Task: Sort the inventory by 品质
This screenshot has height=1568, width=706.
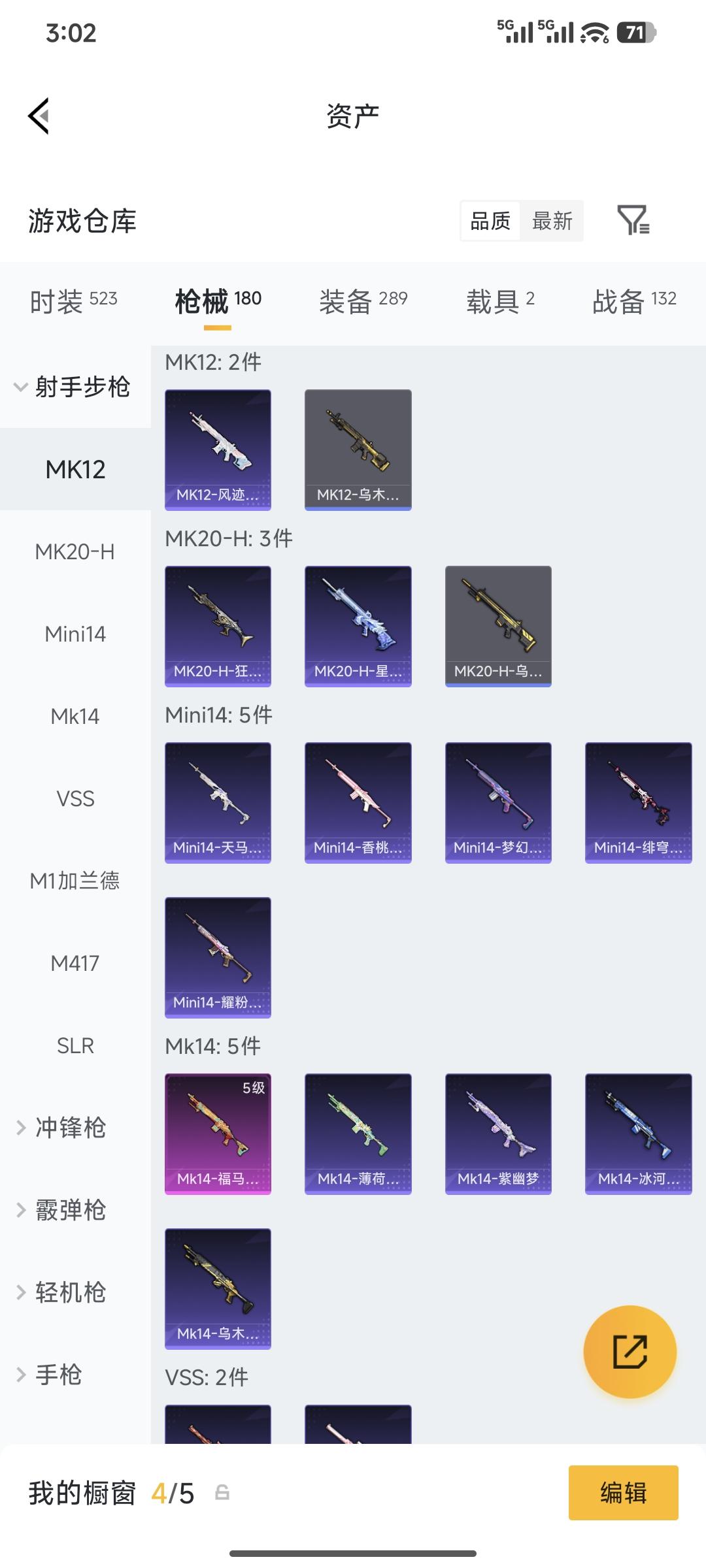Action: 490,221
